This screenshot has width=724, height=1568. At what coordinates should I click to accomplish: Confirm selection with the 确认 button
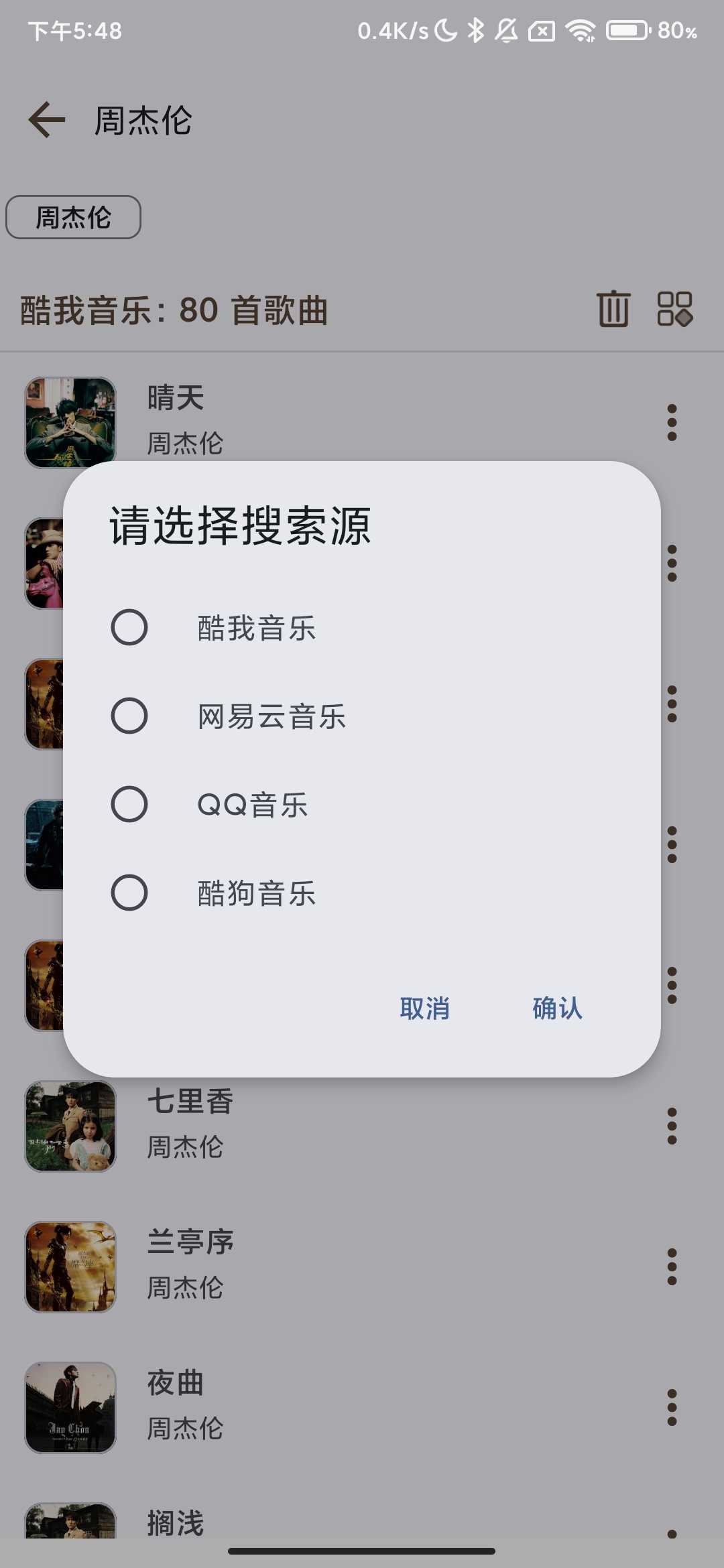click(x=556, y=1008)
